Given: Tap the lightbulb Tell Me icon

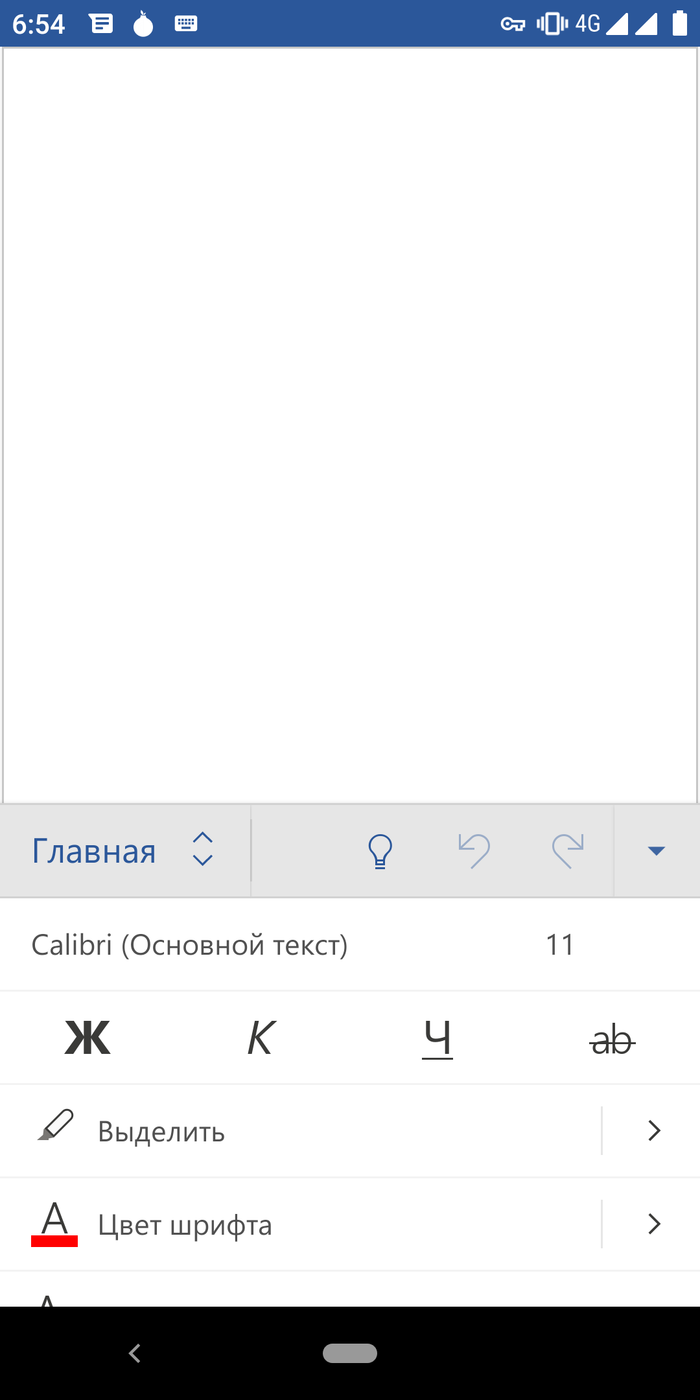Looking at the screenshot, I should (380, 851).
